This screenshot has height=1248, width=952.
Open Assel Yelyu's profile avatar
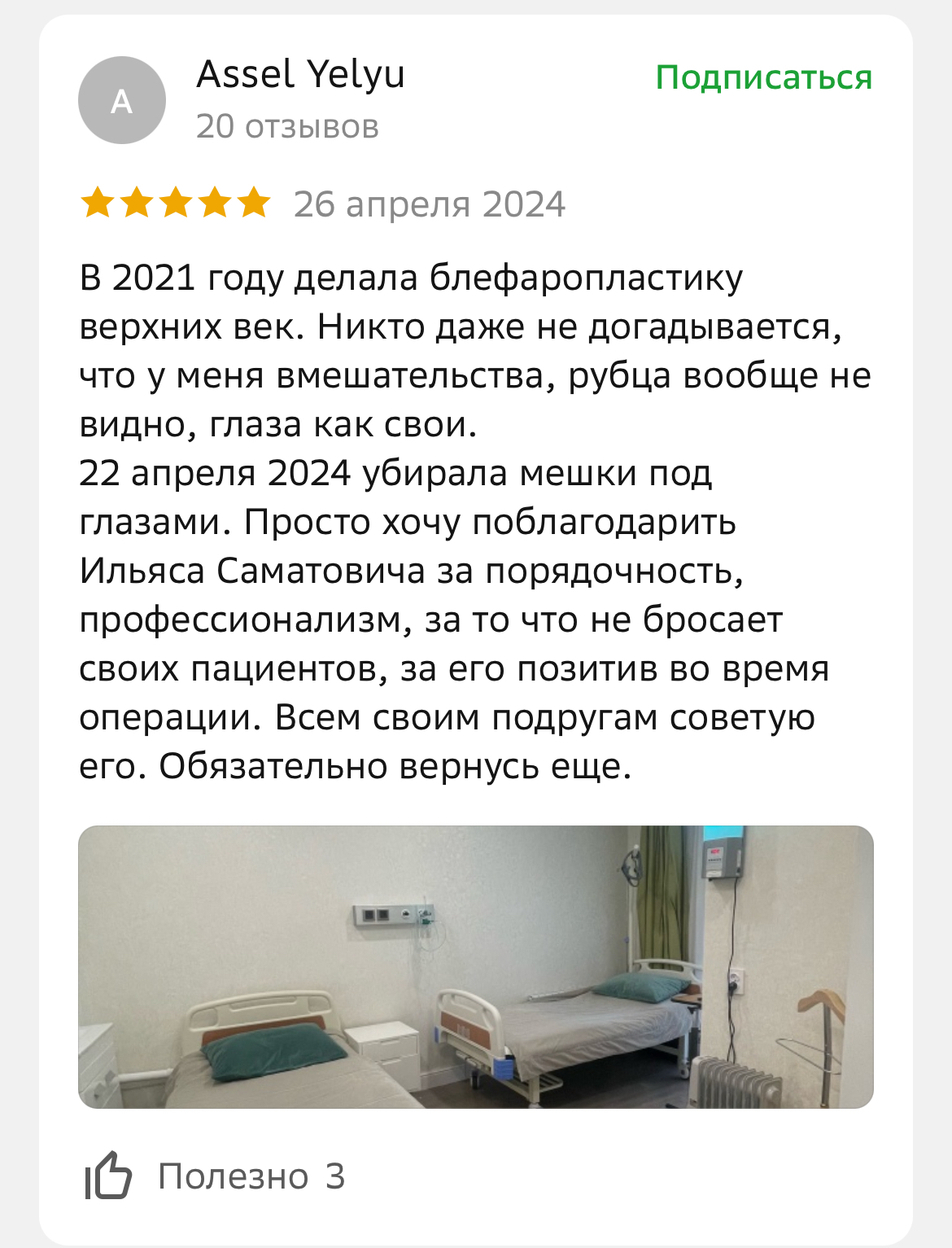tap(122, 101)
